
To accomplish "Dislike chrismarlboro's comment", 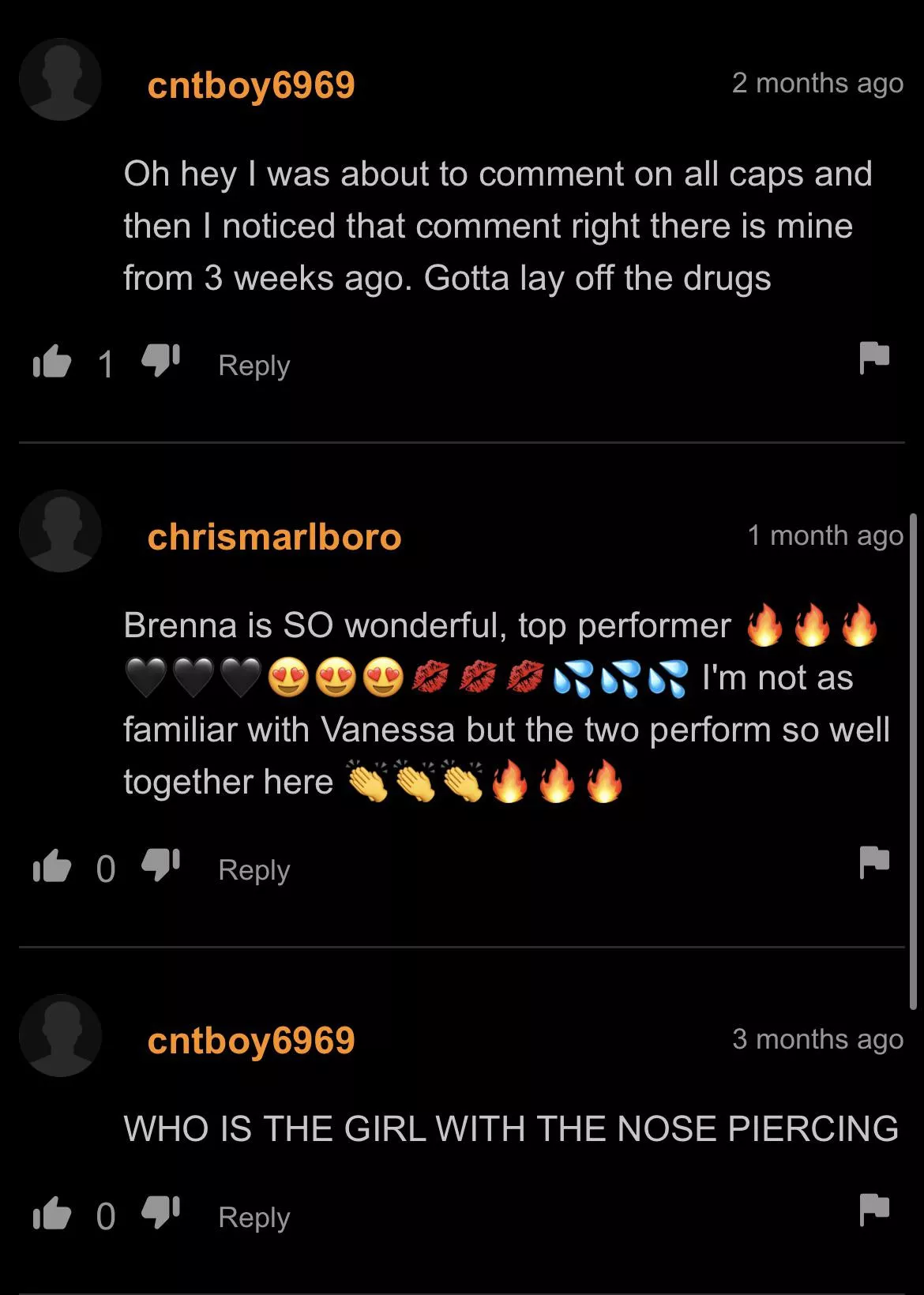I will [x=160, y=865].
